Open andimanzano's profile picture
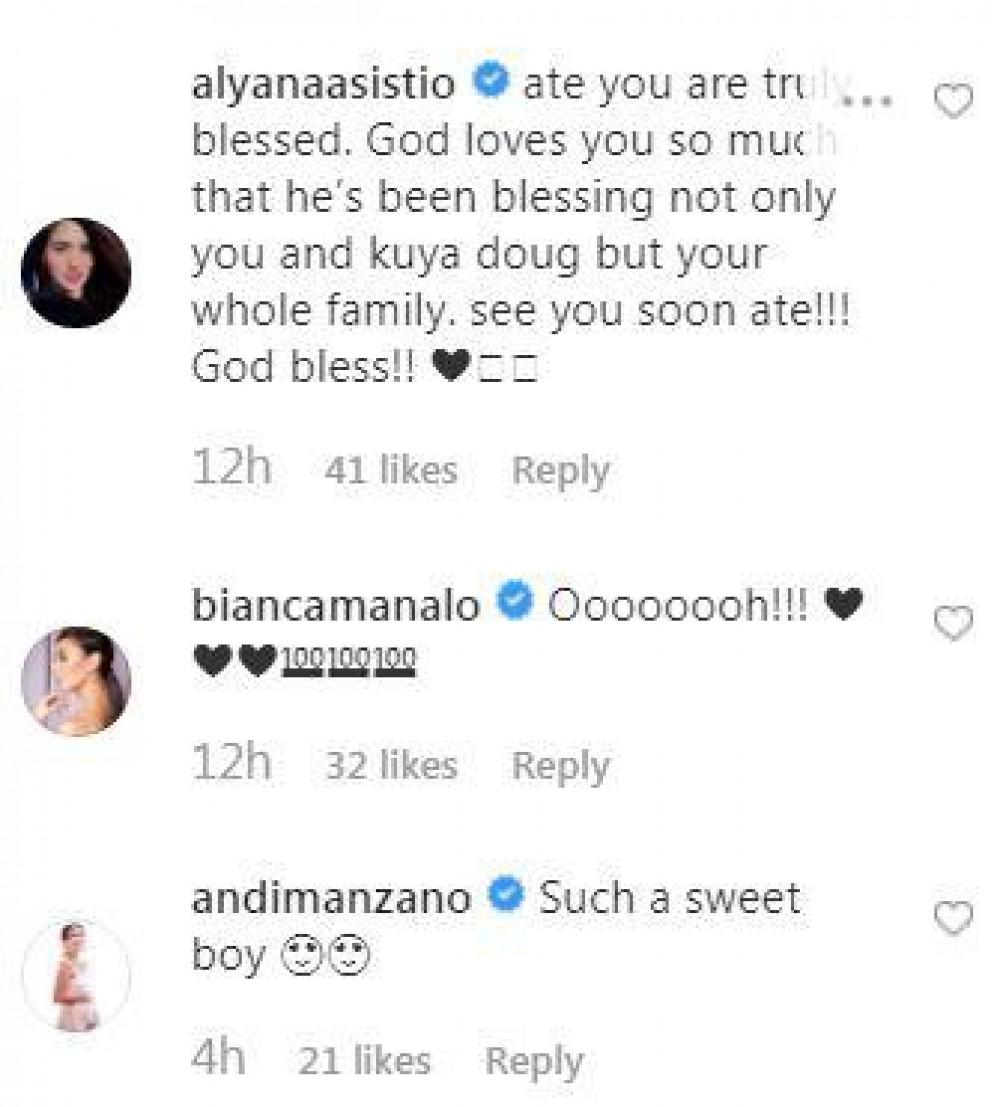The width and height of the screenshot is (1000, 1107). 76,975
